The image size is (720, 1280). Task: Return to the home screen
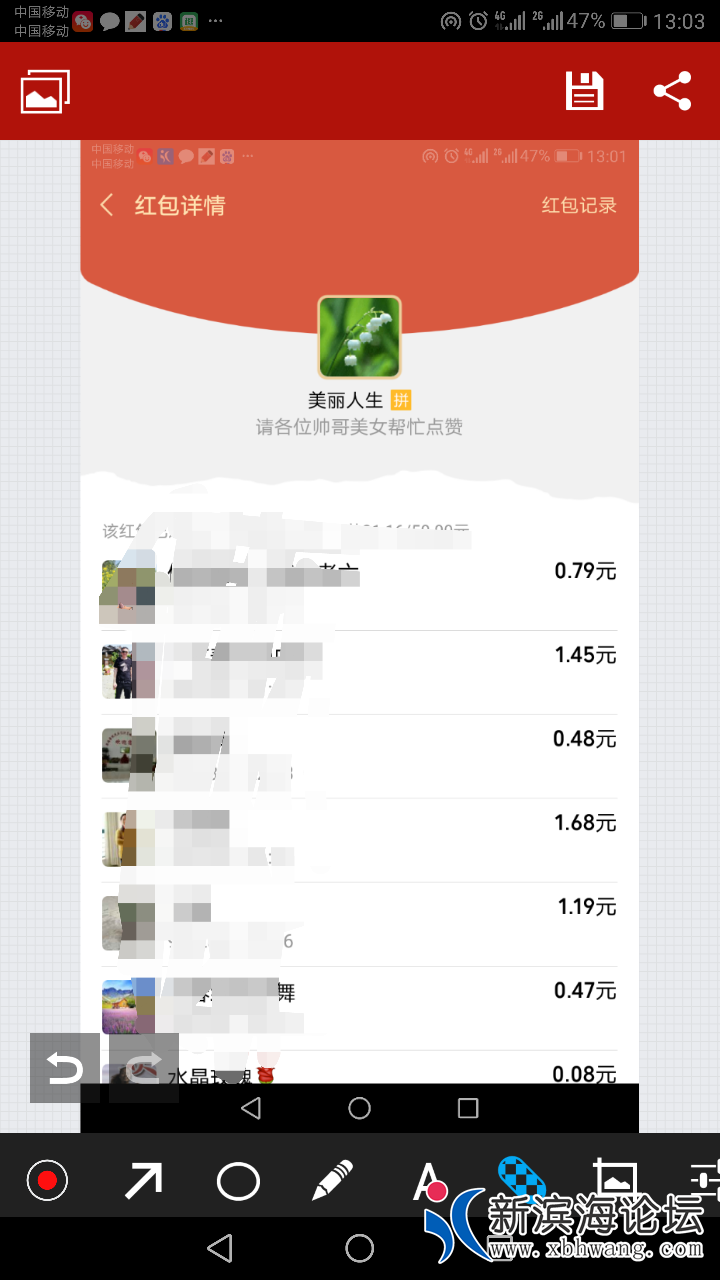[359, 1248]
